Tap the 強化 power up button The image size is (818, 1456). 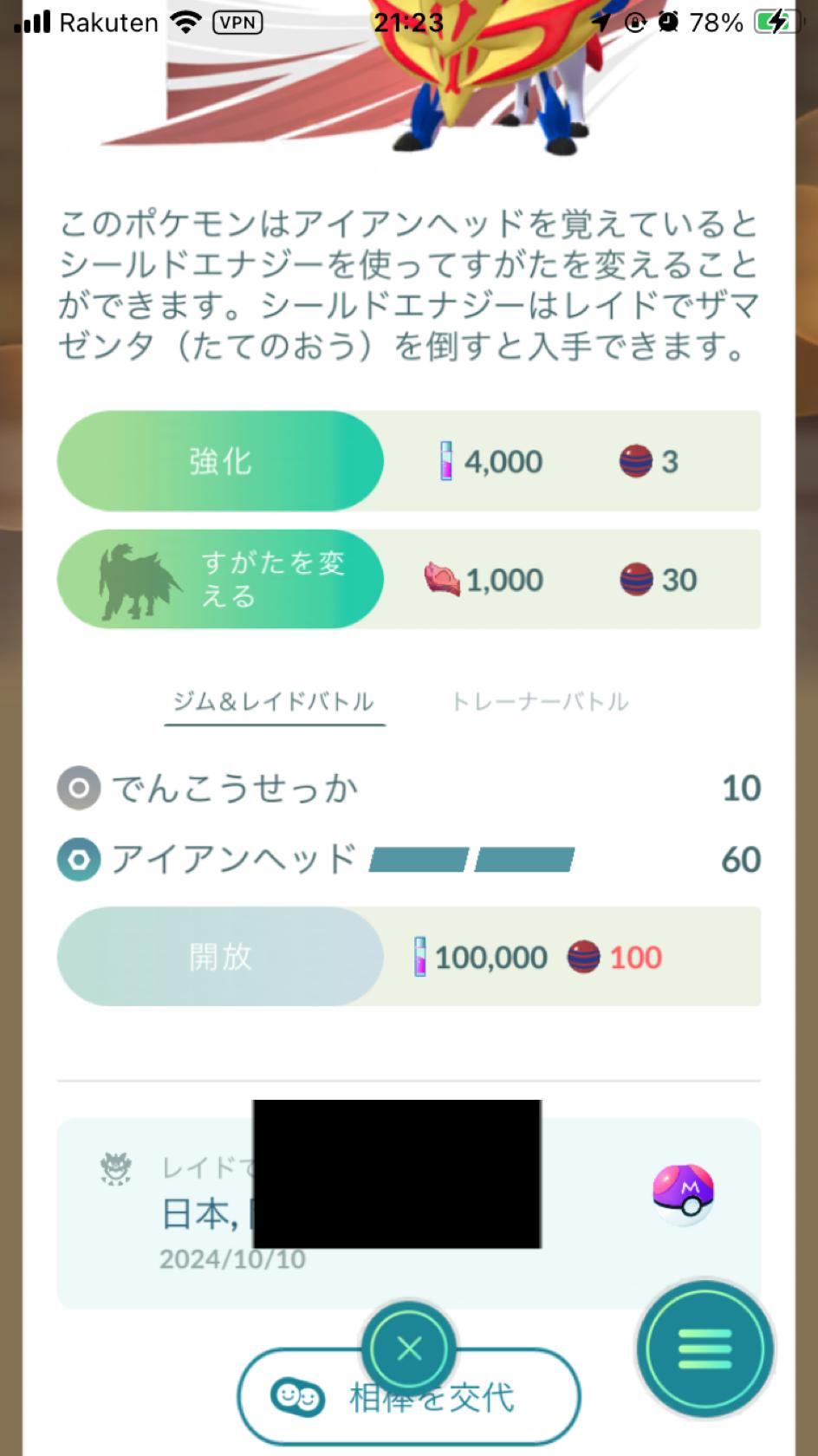[220, 461]
